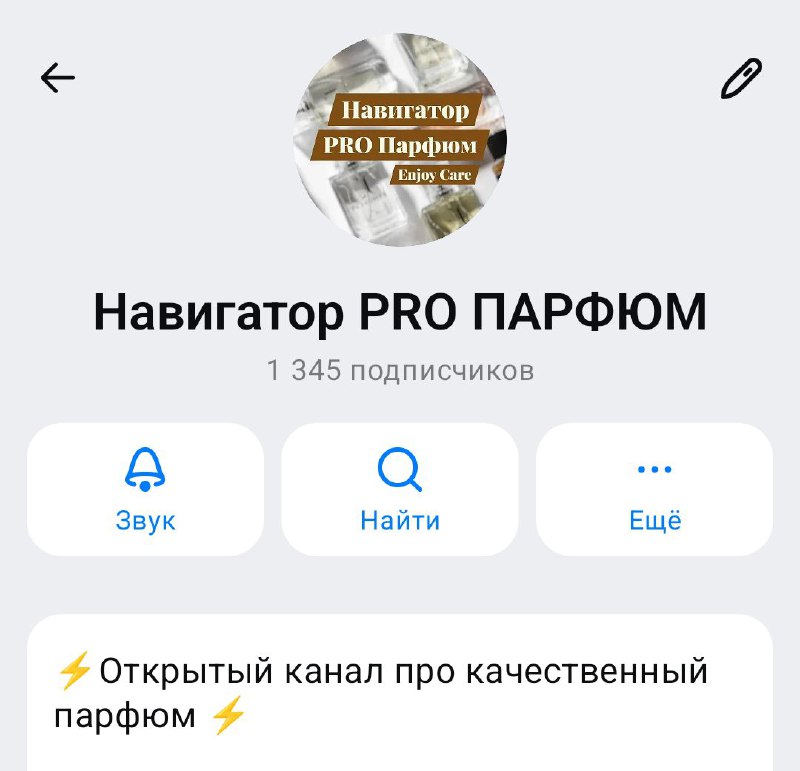Go back using the arrow icon
The image size is (800, 771).
[58, 78]
